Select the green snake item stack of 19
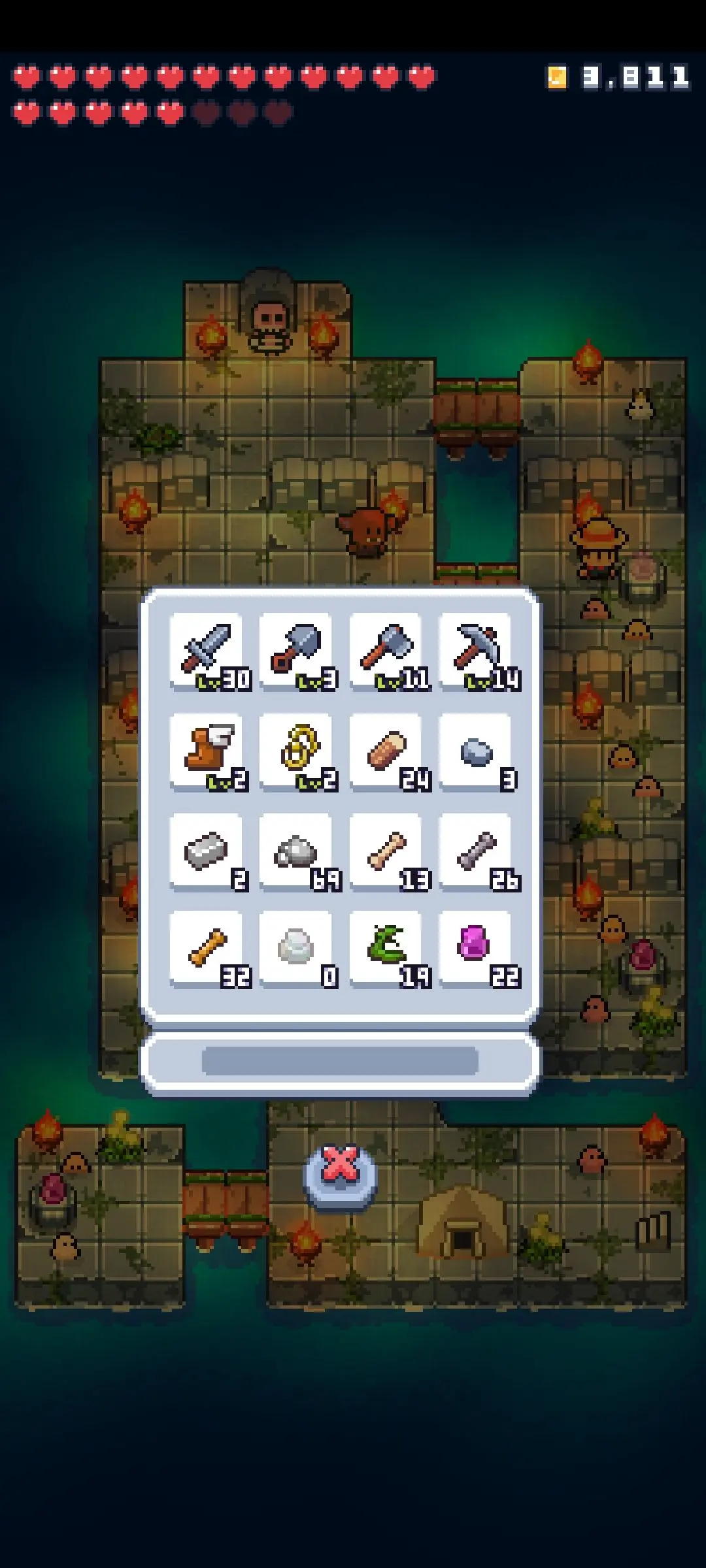Screen dimensions: 706x1568 coord(386,947)
